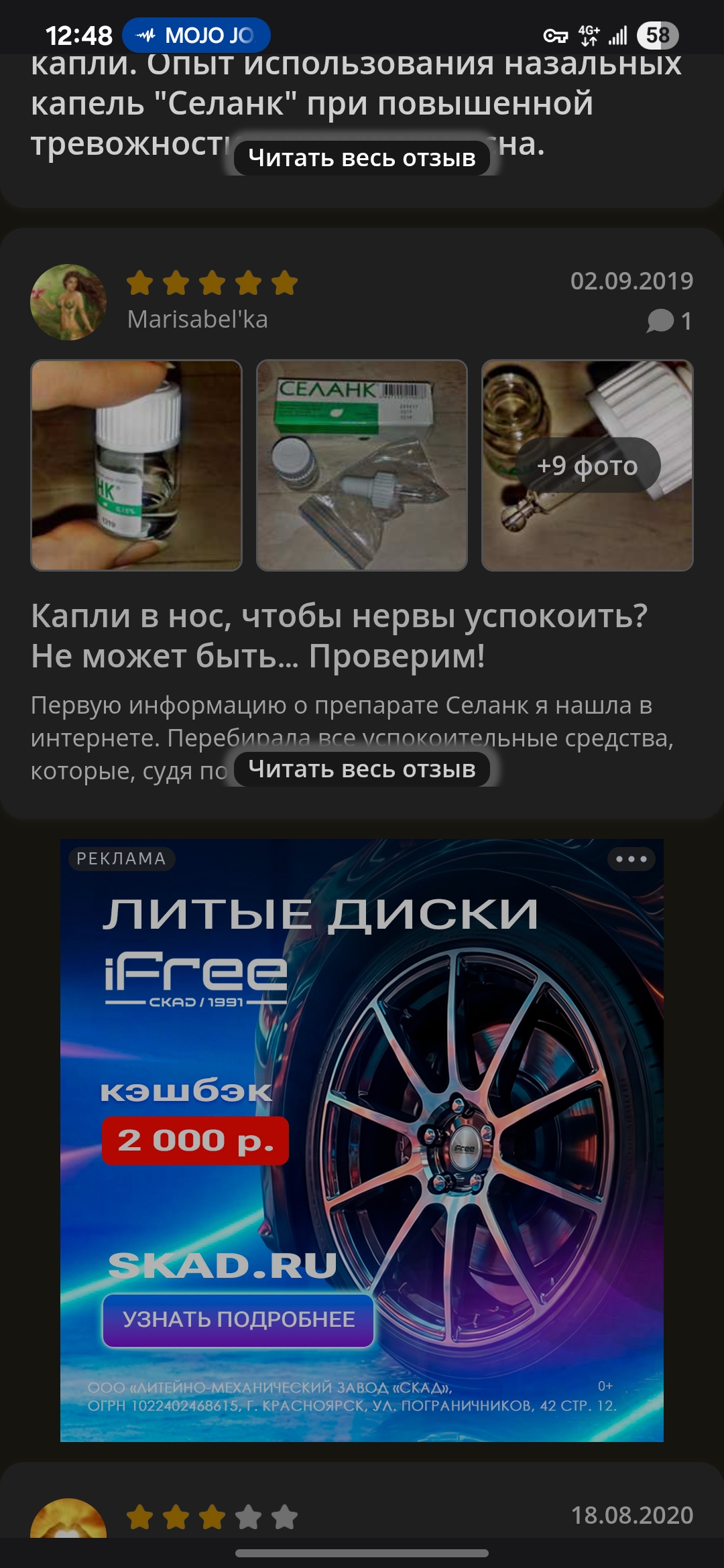Open the MOJO JO status bar pill
Screen dimensions: 724x1568
[x=196, y=36]
